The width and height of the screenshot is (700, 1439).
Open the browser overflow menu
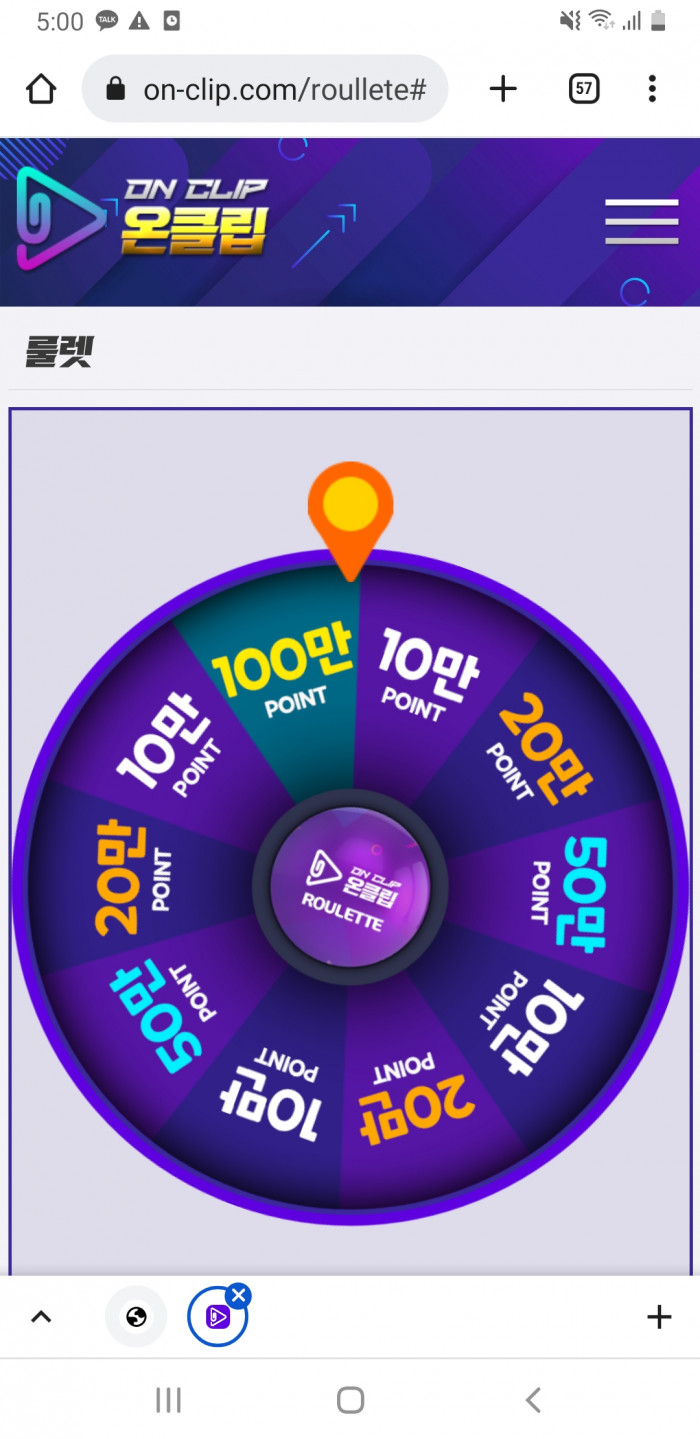[x=652, y=89]
